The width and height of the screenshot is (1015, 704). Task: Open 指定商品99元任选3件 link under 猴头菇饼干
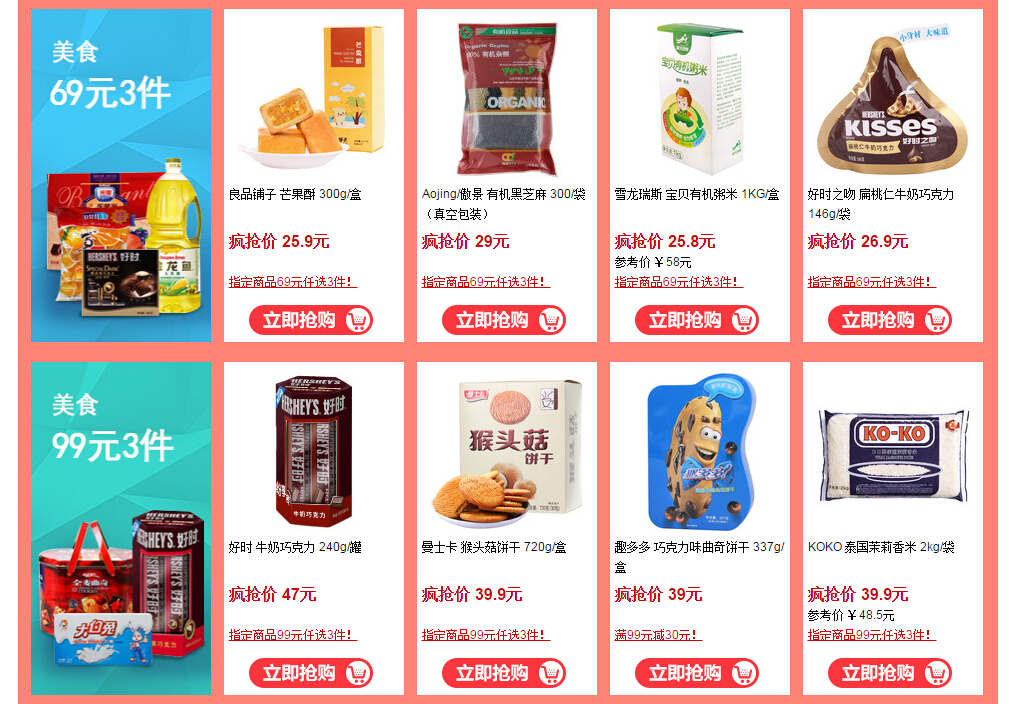(x=485, y=635)
